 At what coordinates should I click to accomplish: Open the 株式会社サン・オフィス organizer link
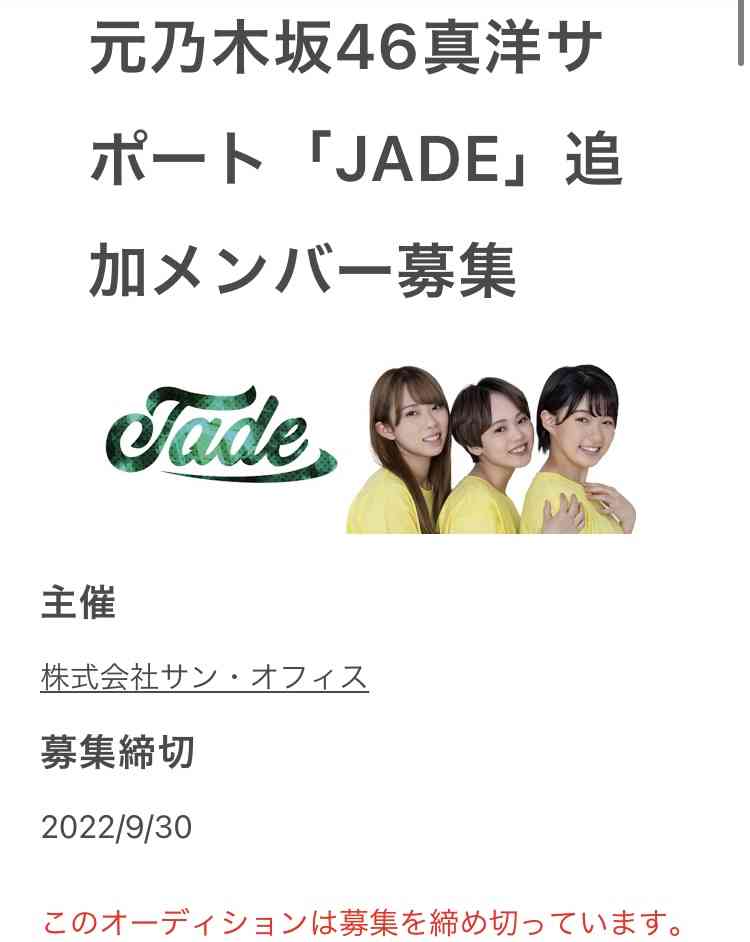pos(204,677)
